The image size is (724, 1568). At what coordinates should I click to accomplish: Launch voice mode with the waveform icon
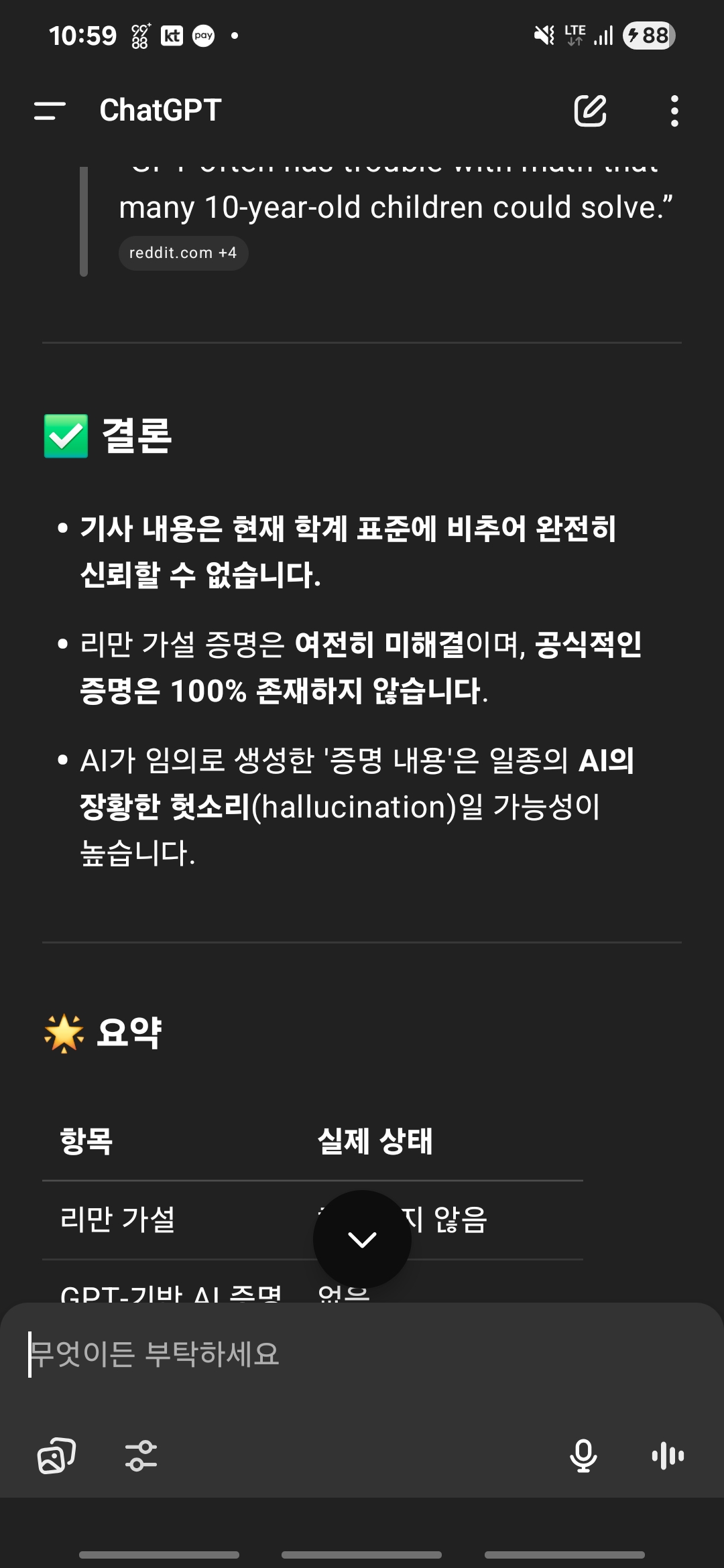point(668,1455)
